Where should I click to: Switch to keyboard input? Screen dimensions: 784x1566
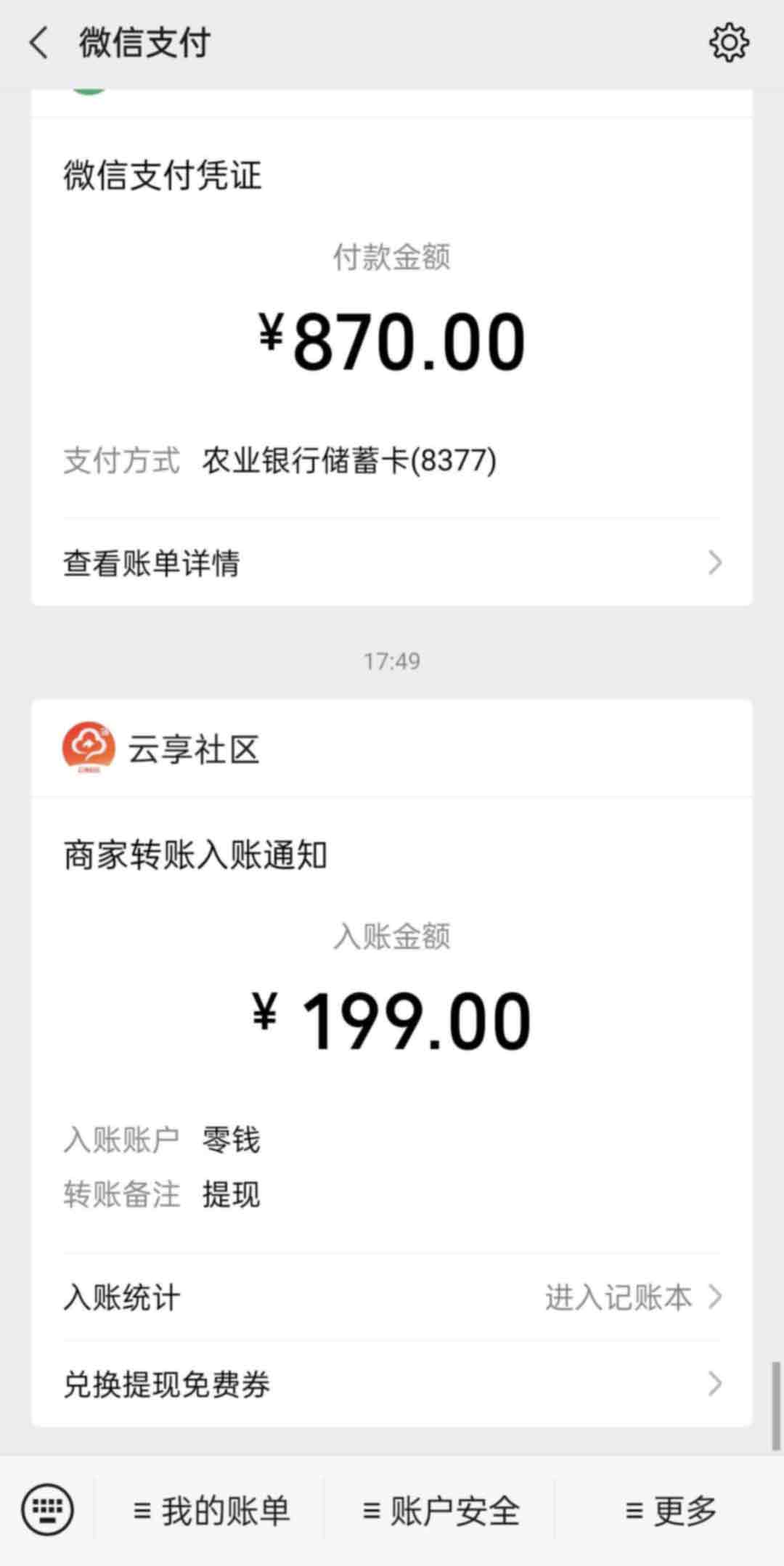point(47,1510)
